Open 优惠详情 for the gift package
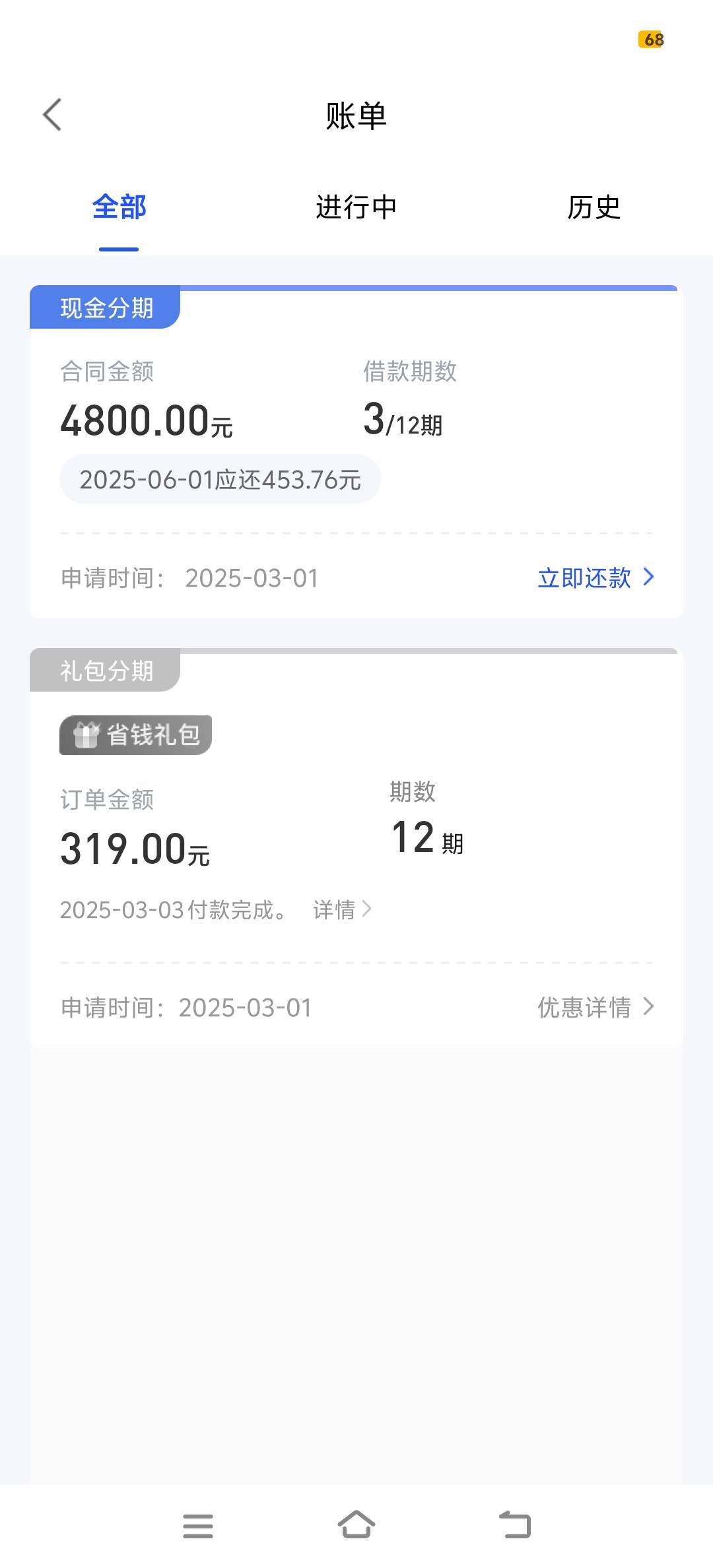Image resolution: width=713 pixels, height=1568 pixels. click(x=595, y=1007)
